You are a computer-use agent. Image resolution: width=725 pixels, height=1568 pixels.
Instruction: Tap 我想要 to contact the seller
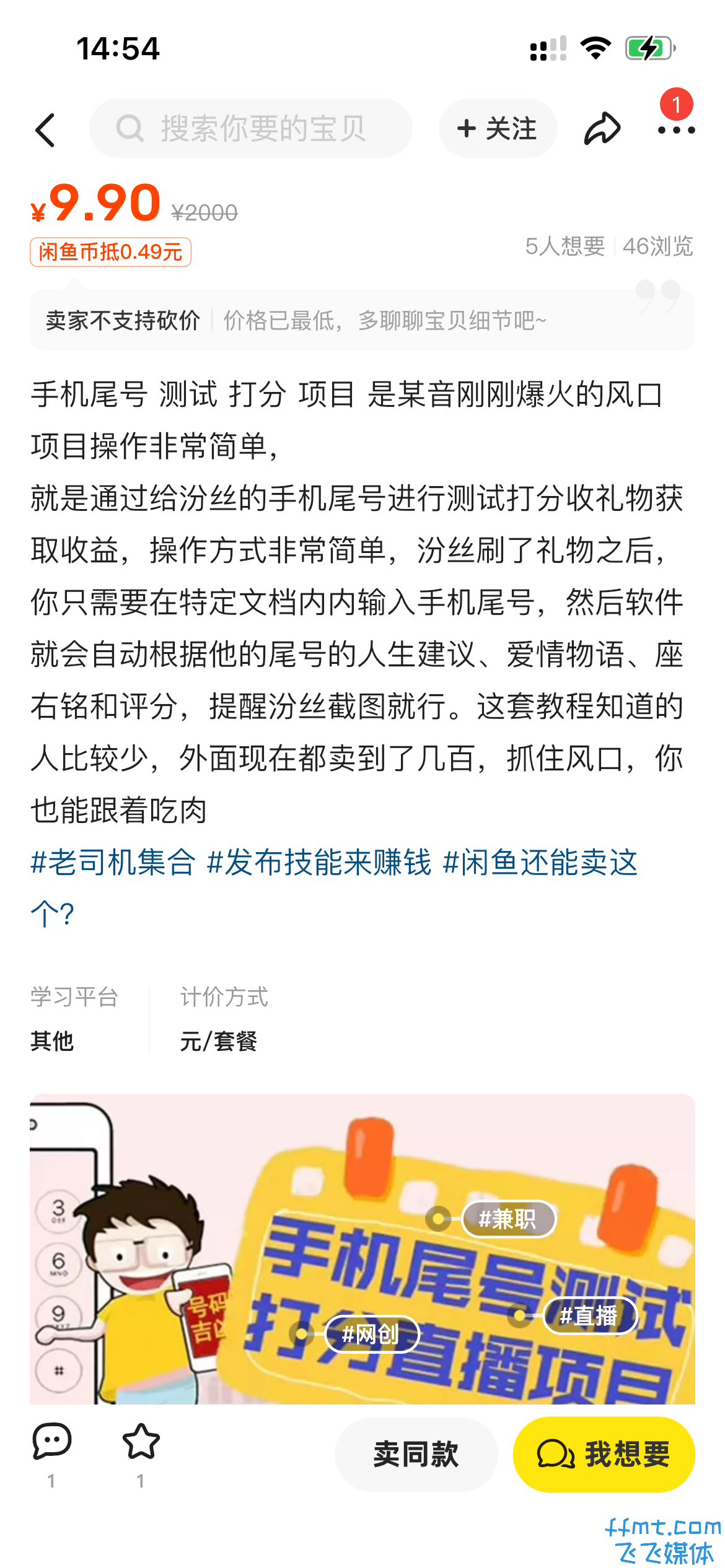pyautogui.click(x=604, y=1454)
